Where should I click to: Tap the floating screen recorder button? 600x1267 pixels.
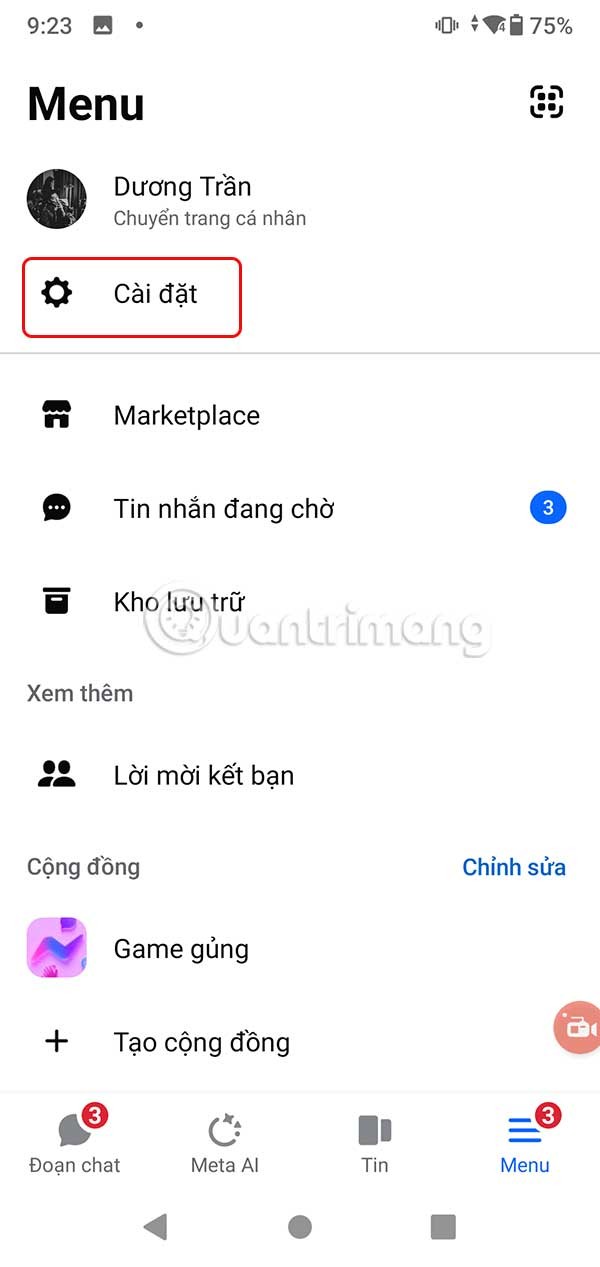578,1028
